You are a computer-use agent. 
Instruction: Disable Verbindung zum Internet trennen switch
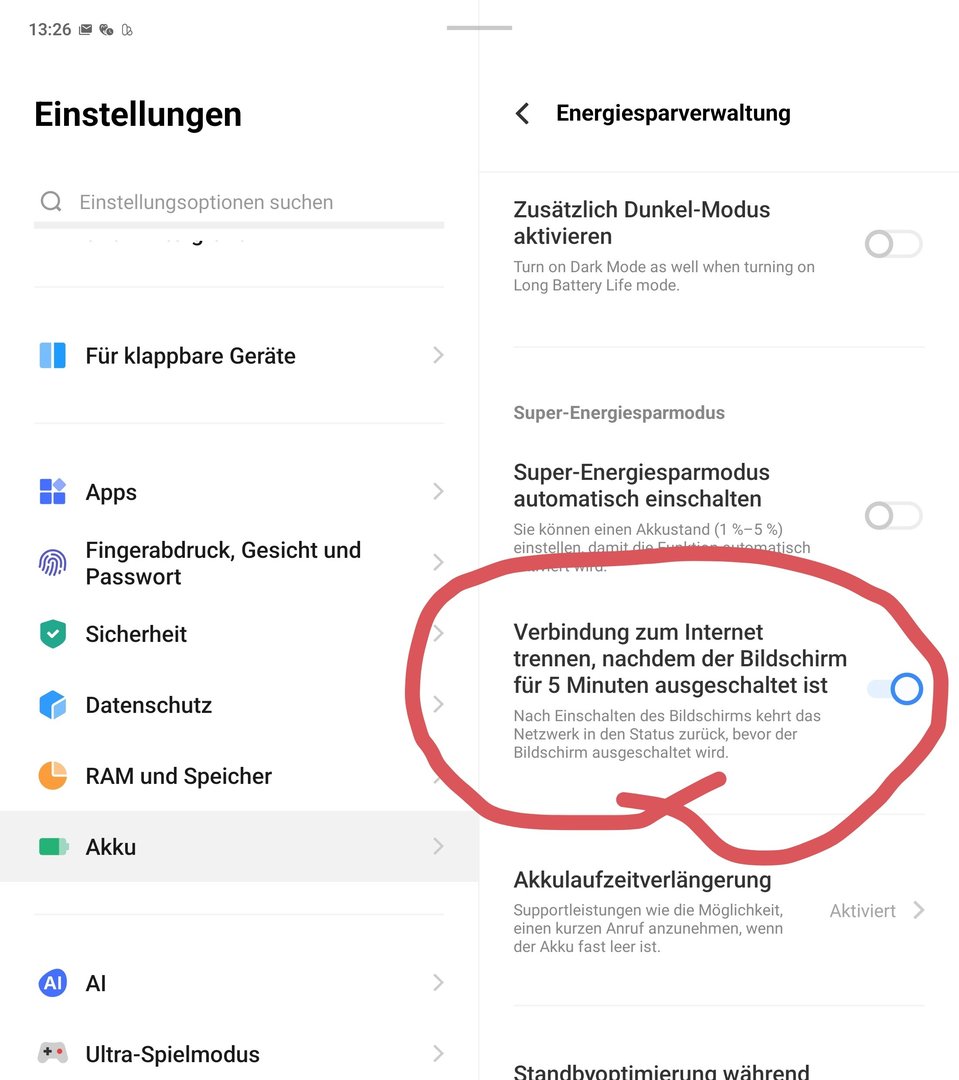coord(894,689)
